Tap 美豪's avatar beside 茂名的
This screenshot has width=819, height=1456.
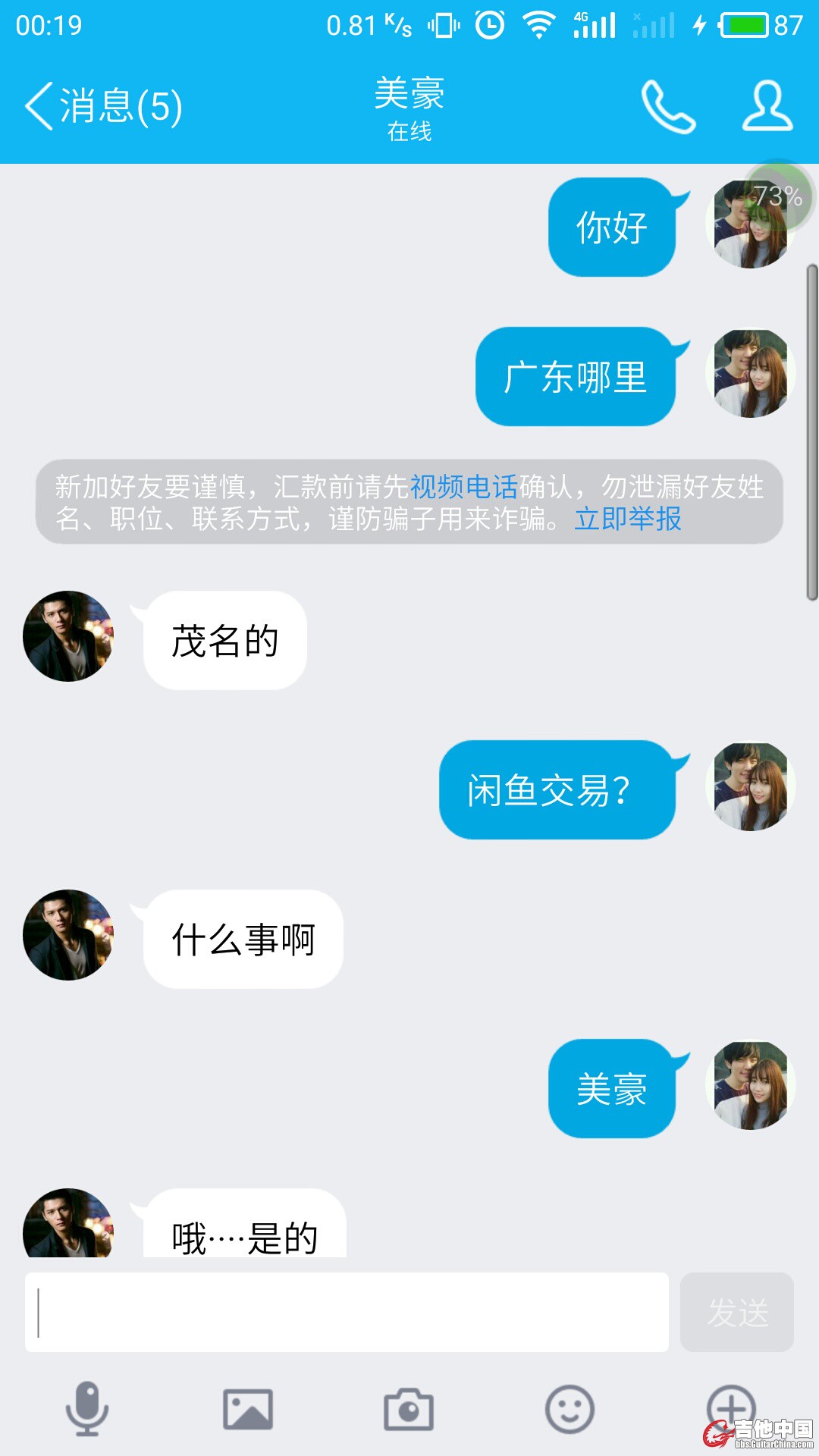click(68, 636)
